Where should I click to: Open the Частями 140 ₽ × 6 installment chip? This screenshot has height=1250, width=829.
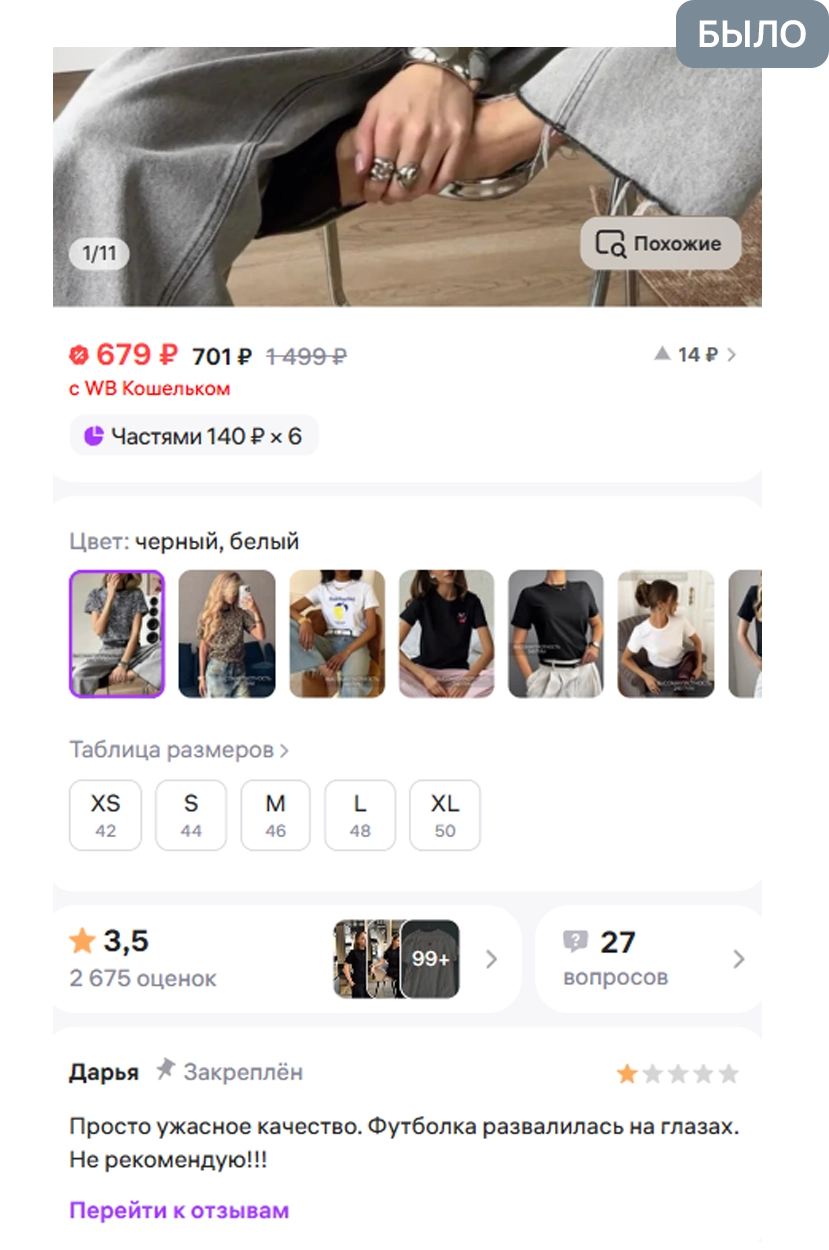(x=194, y=436)
